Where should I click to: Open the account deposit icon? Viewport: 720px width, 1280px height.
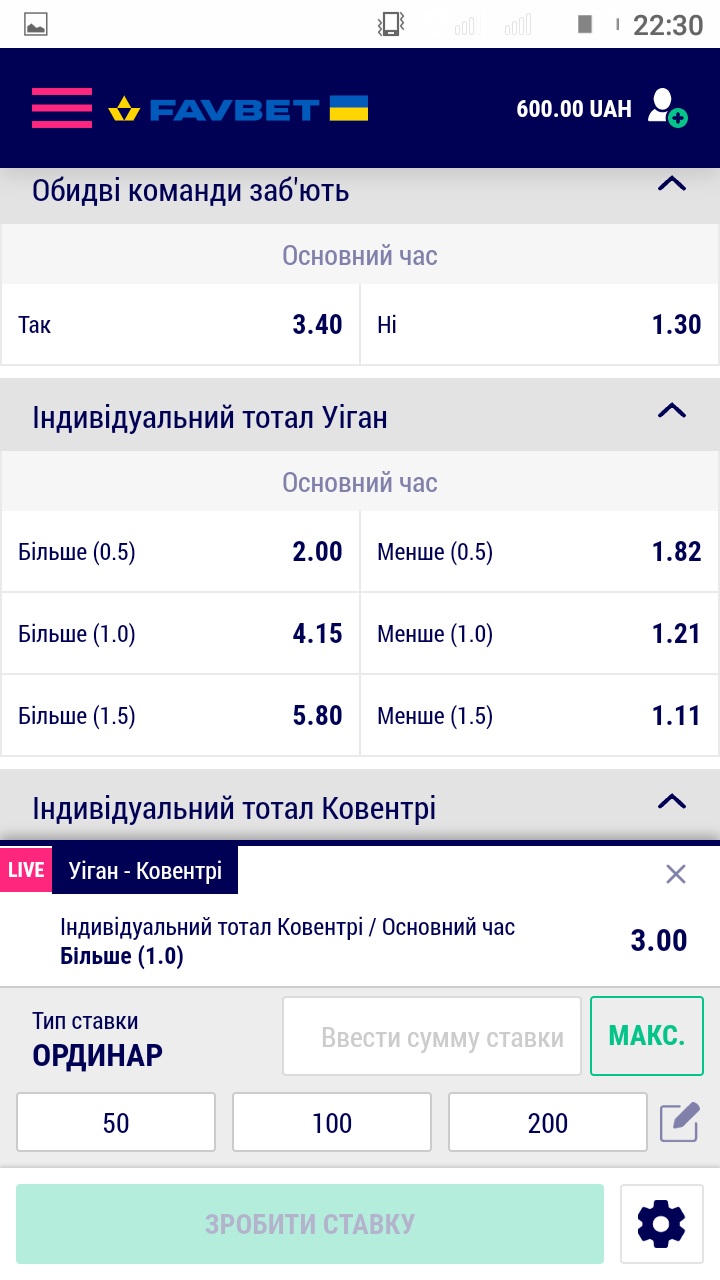click(x=666, y=108)
